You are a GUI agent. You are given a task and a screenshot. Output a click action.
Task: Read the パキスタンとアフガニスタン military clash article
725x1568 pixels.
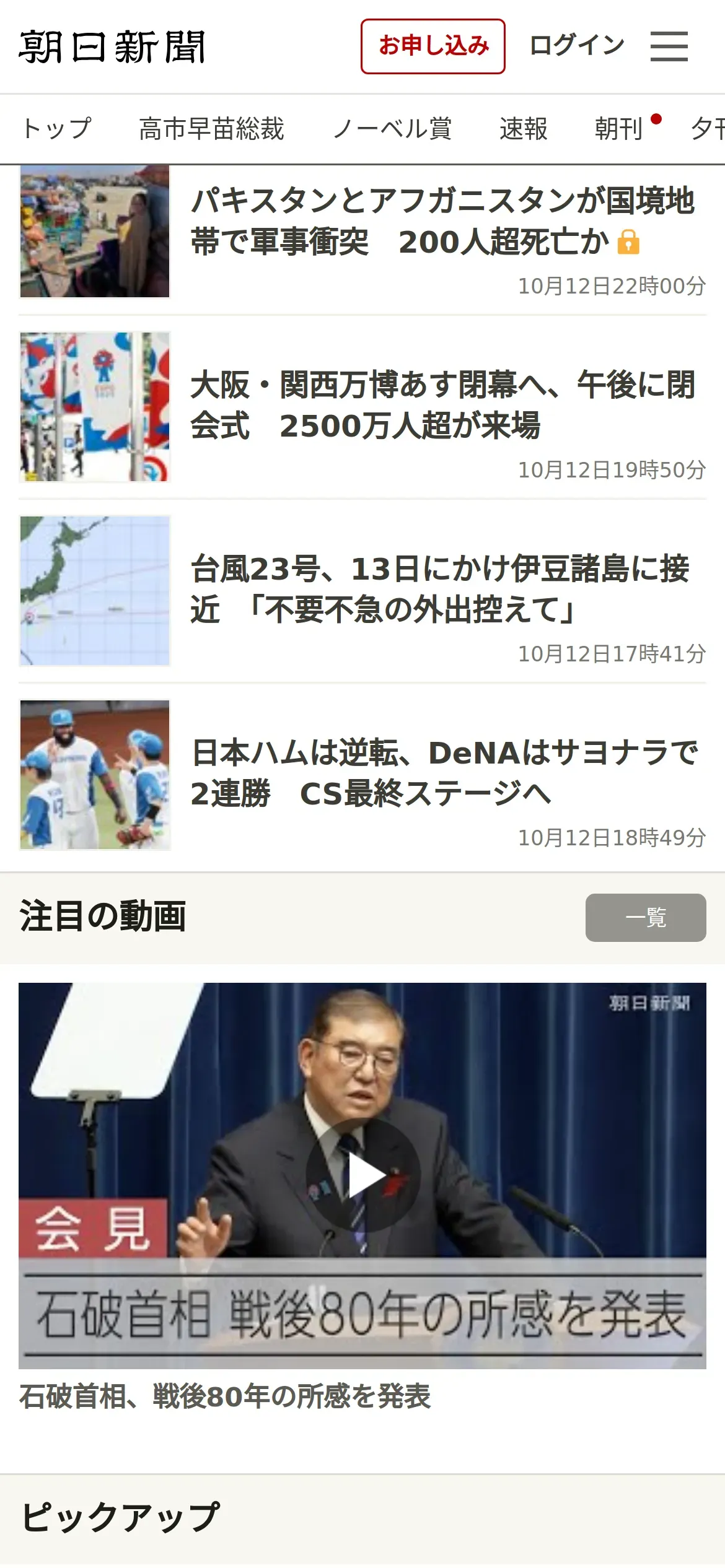(x=442, y=221)
